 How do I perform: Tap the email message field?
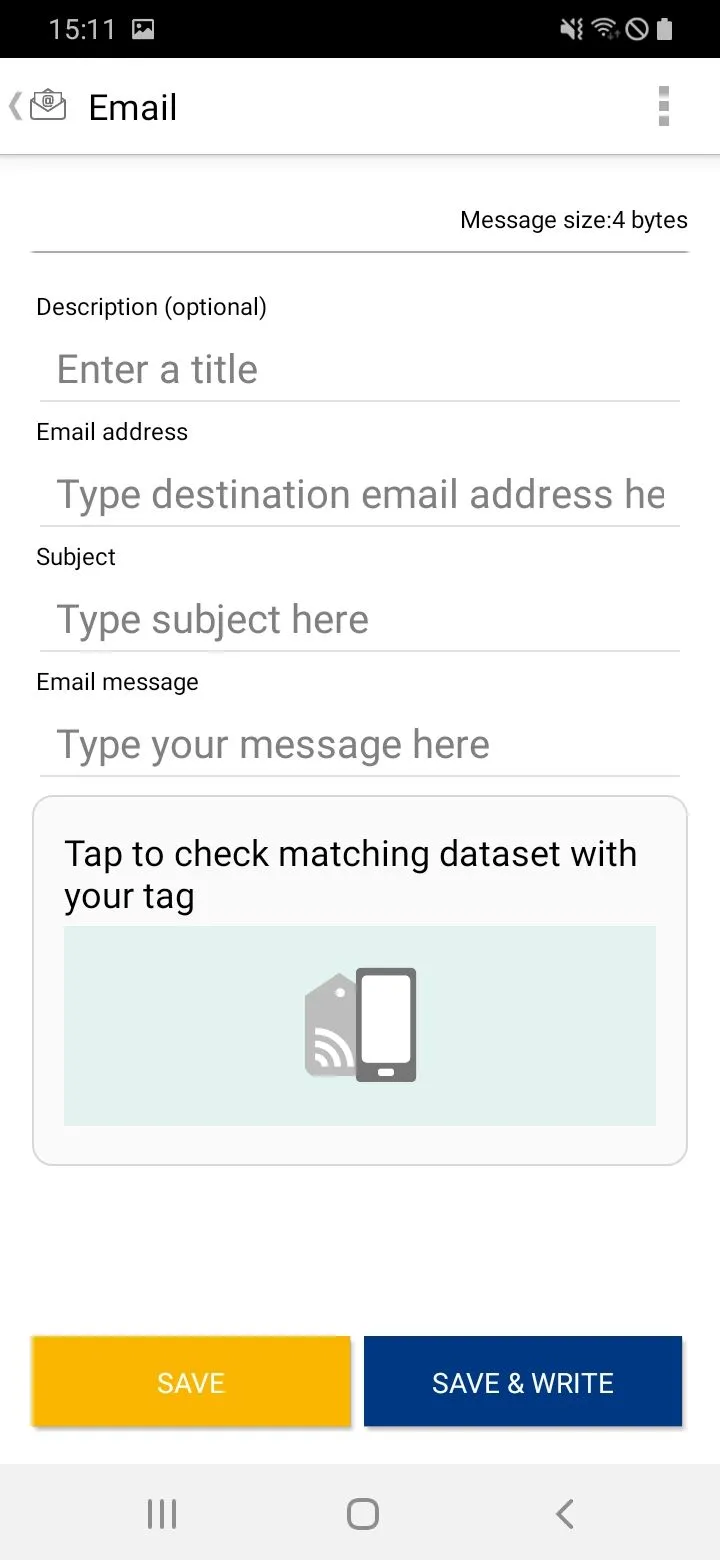coord(360,745)
